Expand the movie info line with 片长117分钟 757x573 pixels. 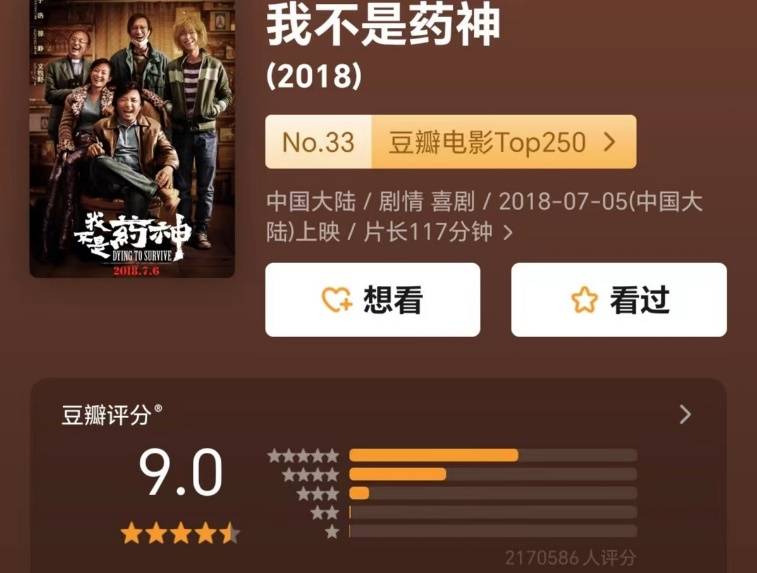tap(507, 232)
